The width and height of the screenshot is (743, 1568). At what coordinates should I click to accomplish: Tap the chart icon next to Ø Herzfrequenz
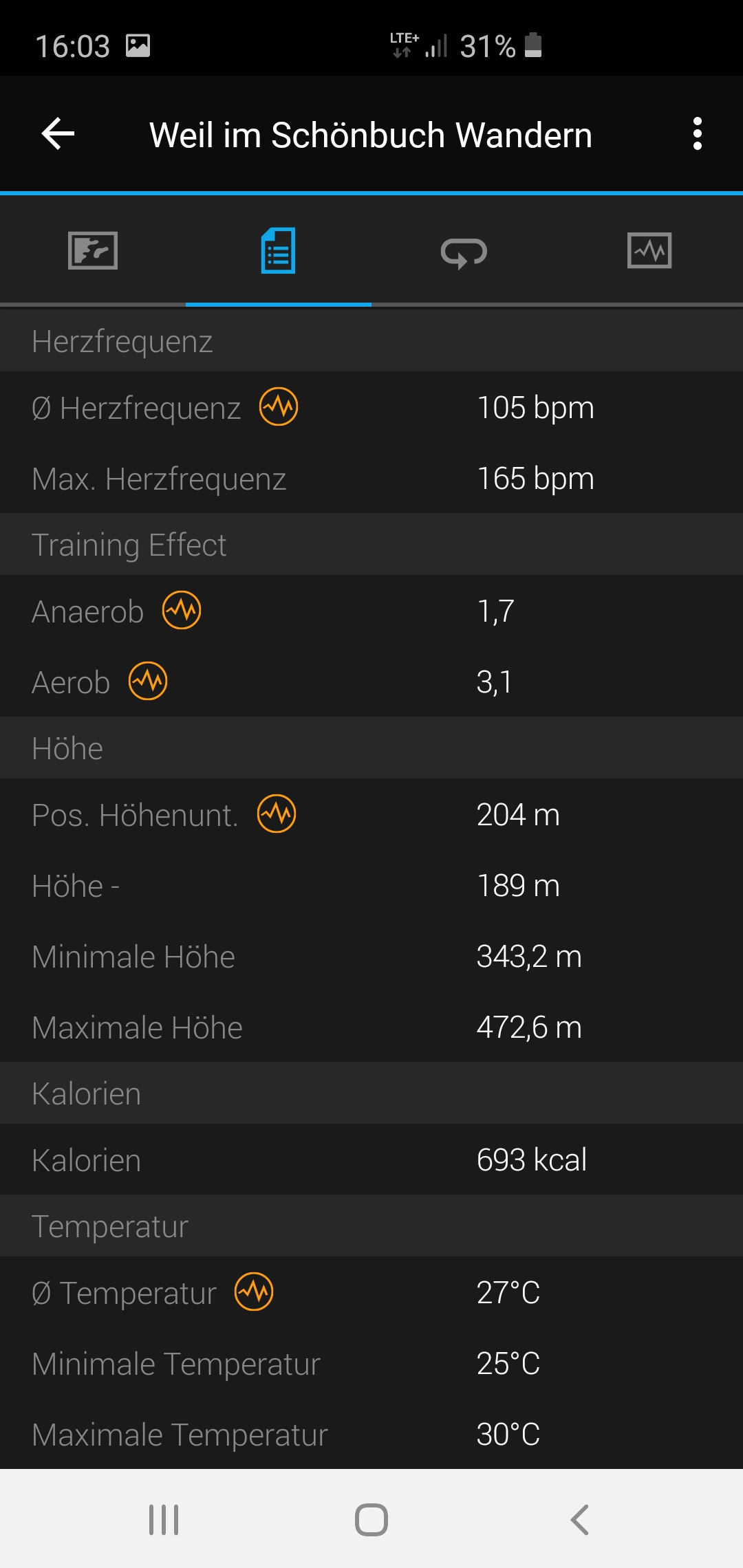coord(279,406)
